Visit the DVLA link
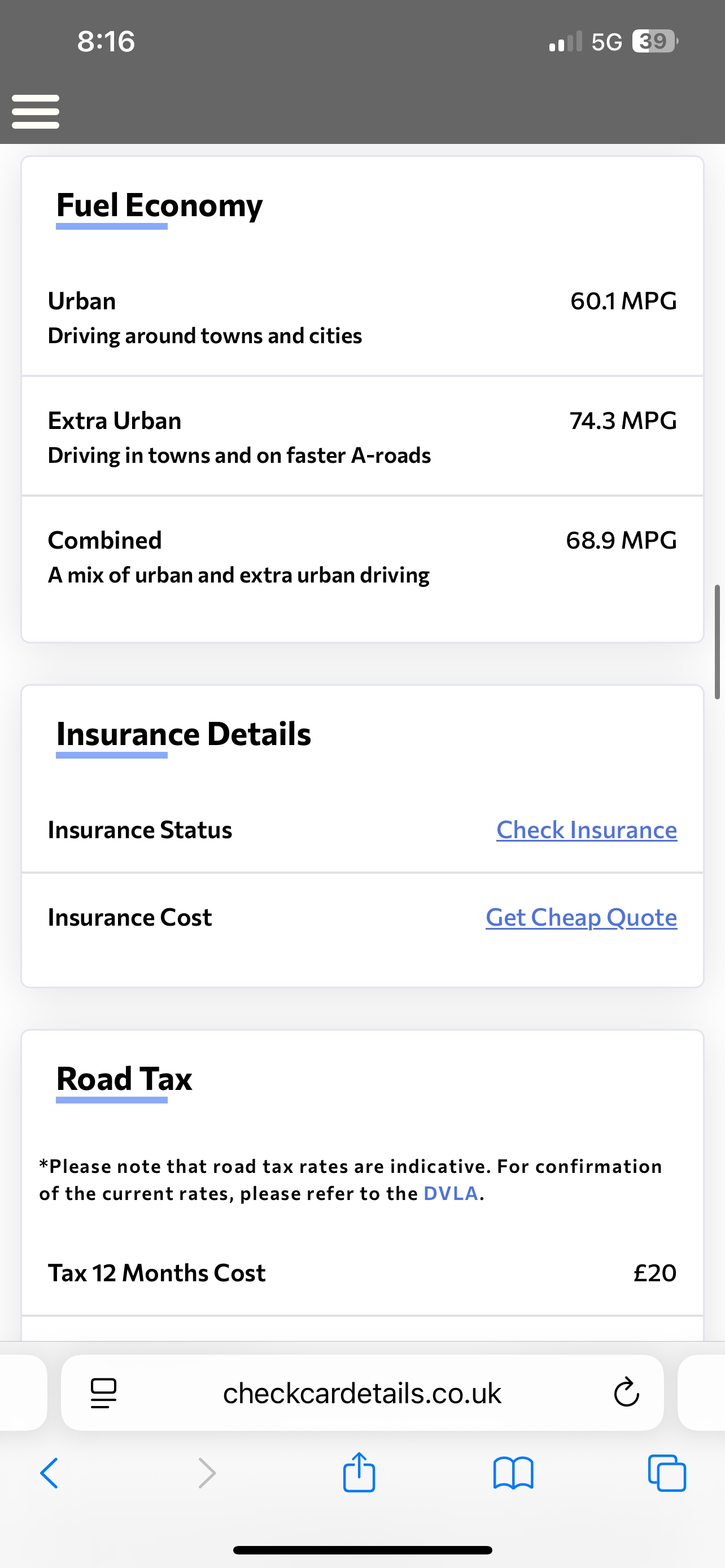The height and width of the screenshot is (1568, 725). click(451, 1193)
